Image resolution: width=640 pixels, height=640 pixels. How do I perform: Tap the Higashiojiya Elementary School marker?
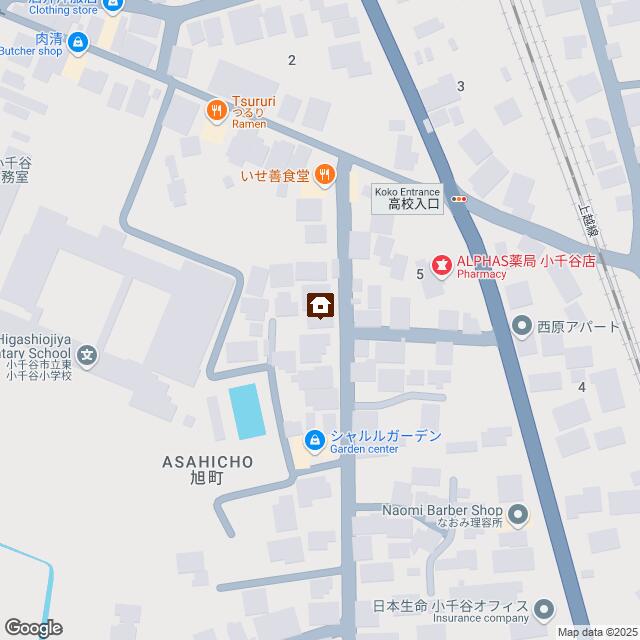click(88, 355)
